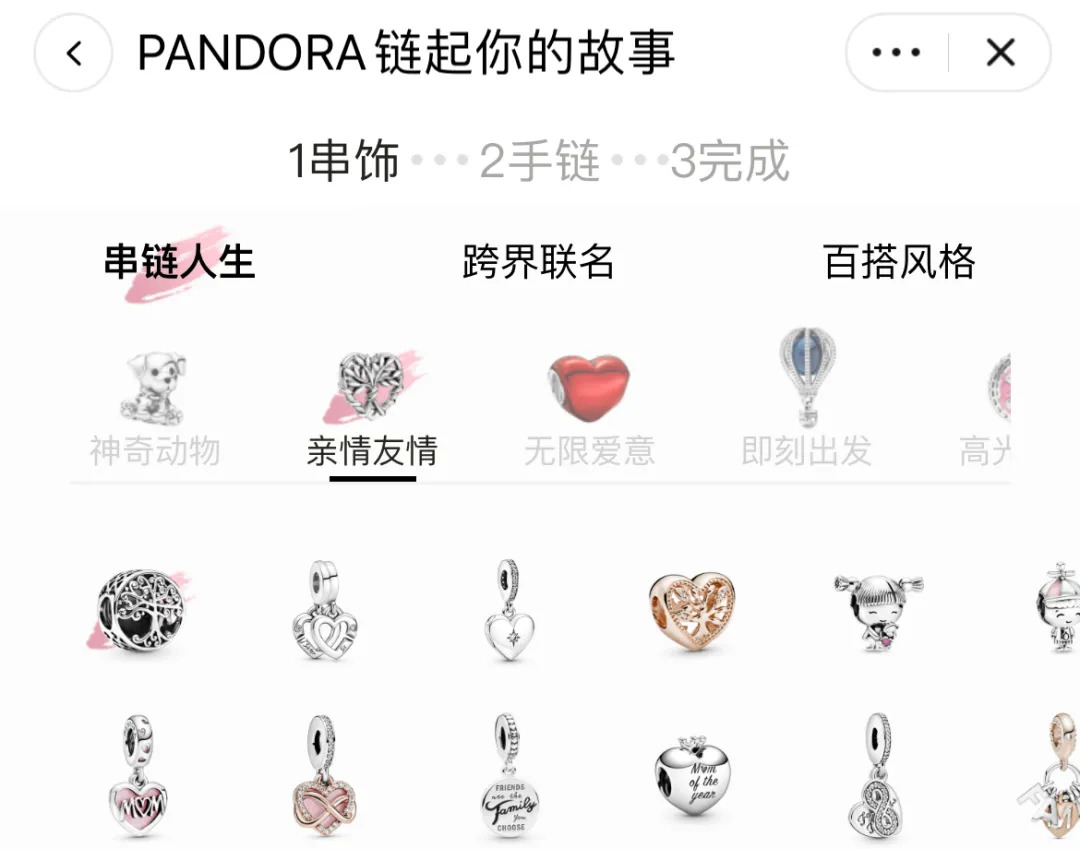Switch to the 跨界联名 tab
This screenshot has height=849, width=1080.
click(538, 262)
